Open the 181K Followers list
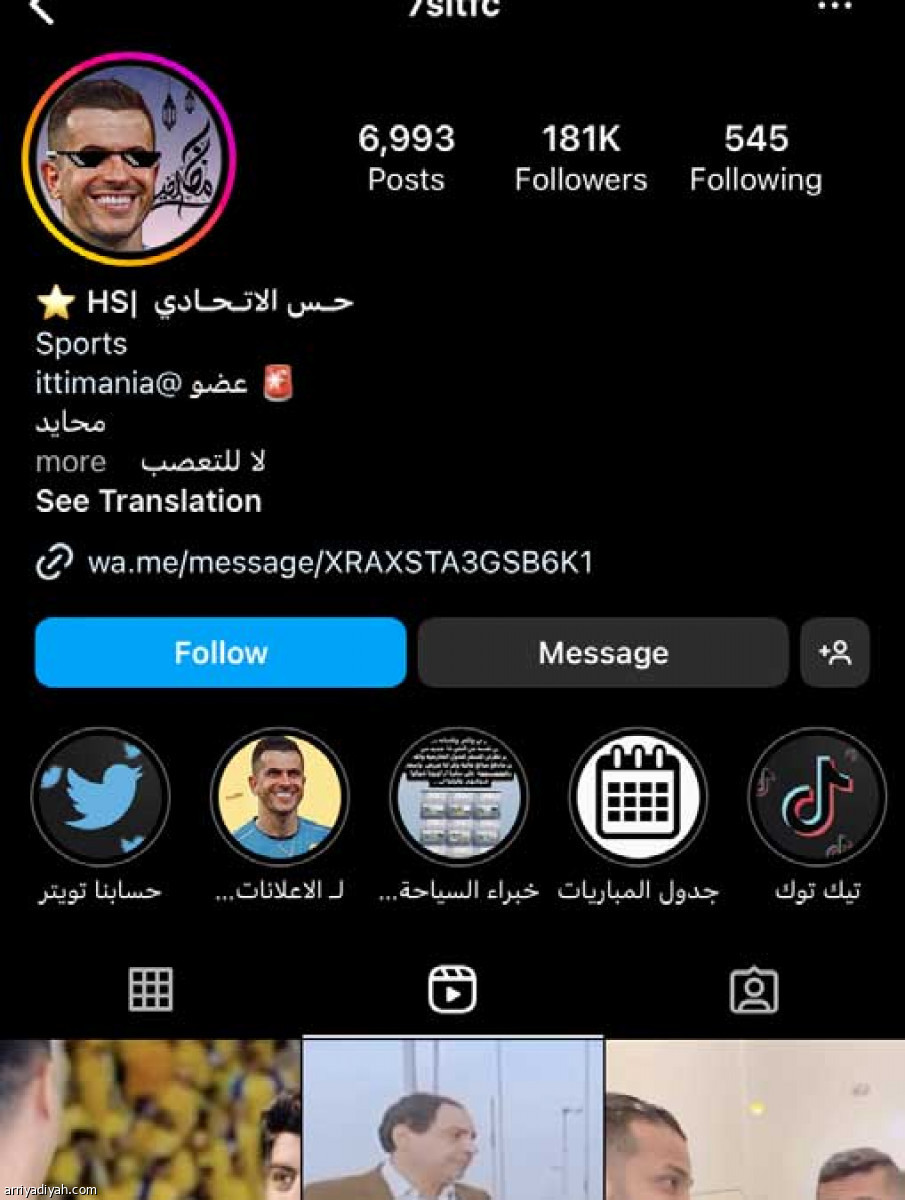The width and height of the screenshot is (905, 1200). point(580,158)
